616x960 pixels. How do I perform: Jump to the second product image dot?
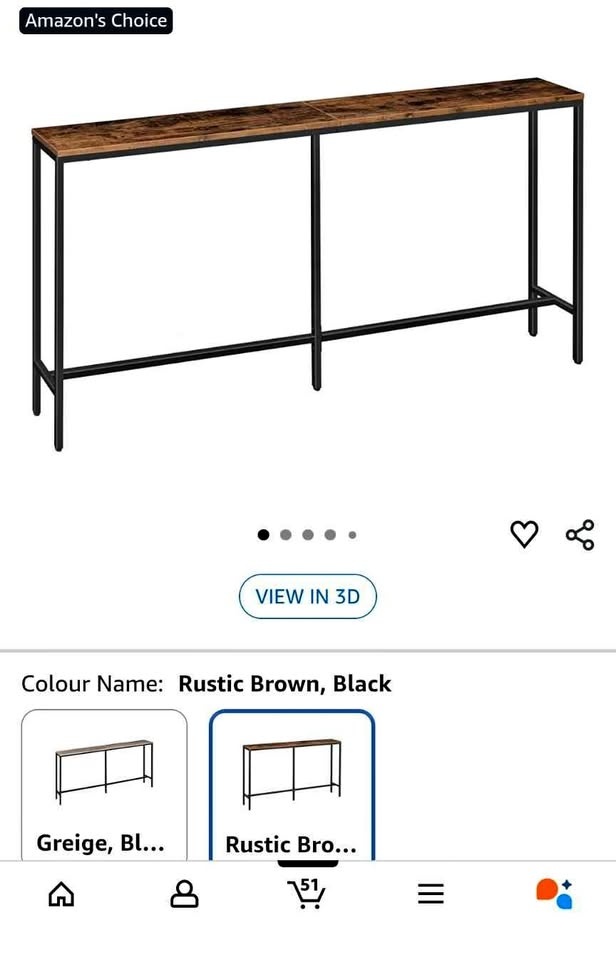tap(285, 534)
